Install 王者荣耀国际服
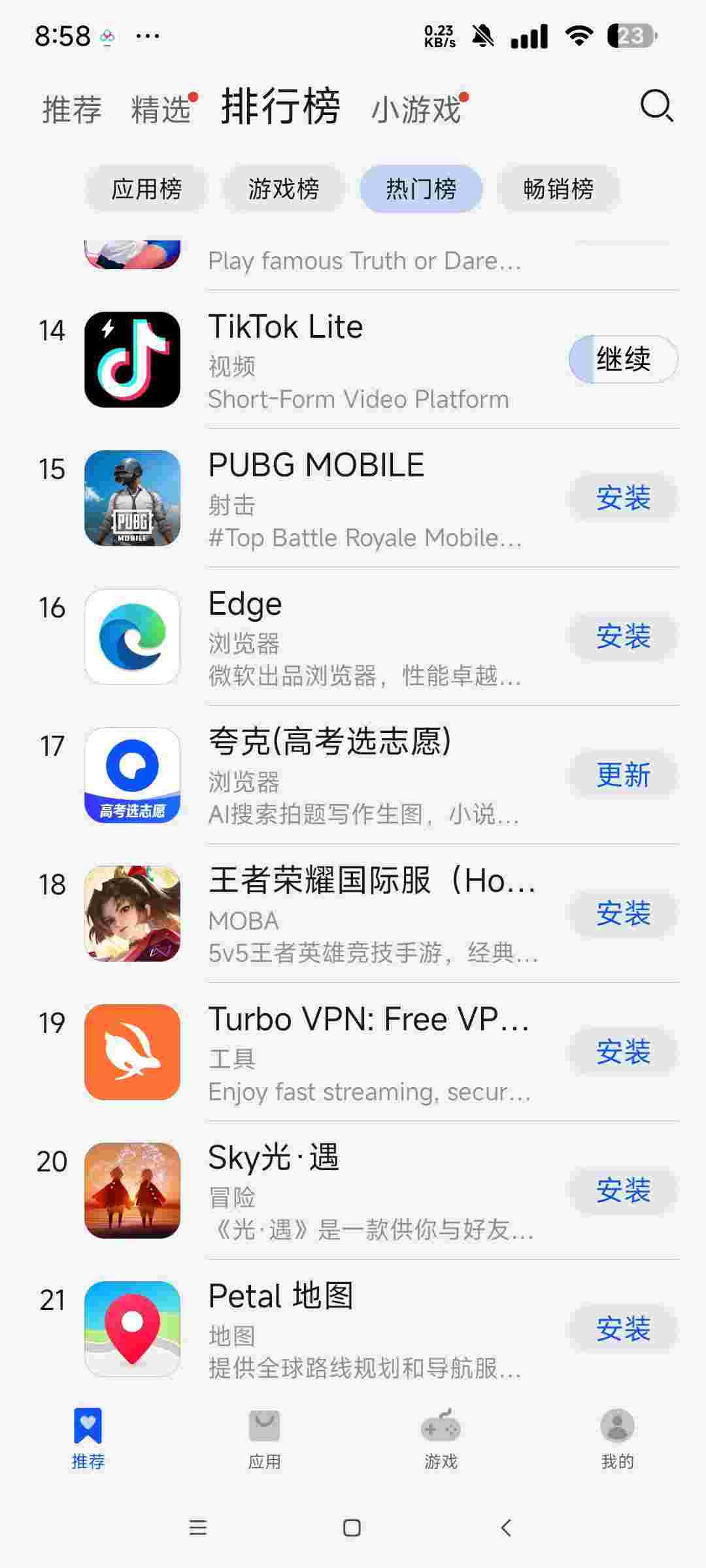The image size is (706, 1568). pyautogui.click(x=623, y=913)
